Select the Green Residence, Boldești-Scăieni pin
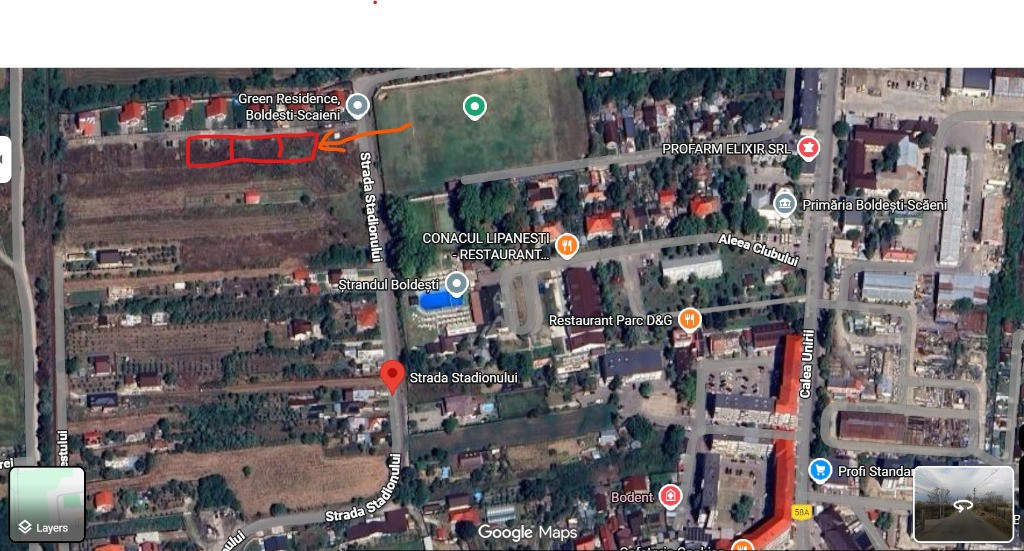The height and width of the screenshot is (551, 1024). 357,105
